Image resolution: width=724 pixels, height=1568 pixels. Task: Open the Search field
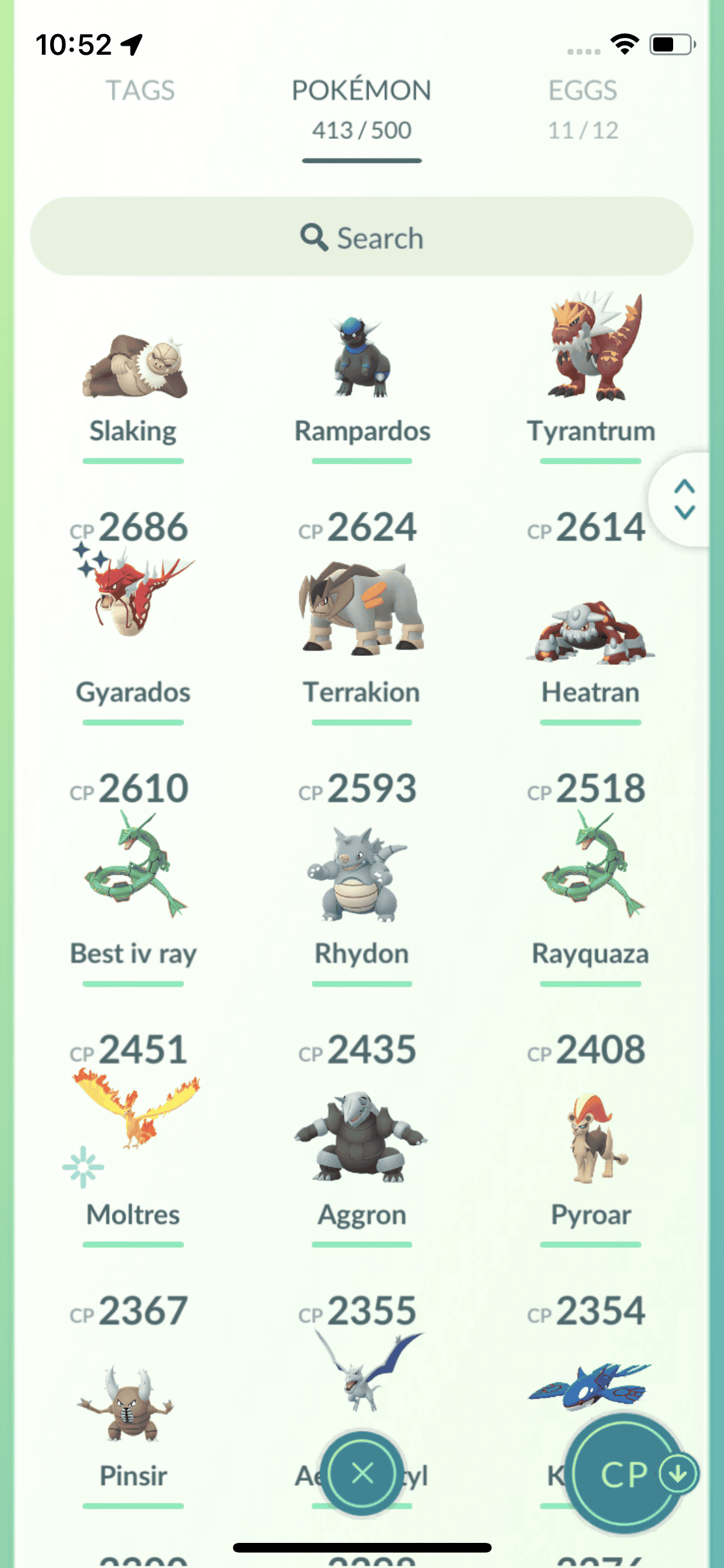tap(362, 238)
